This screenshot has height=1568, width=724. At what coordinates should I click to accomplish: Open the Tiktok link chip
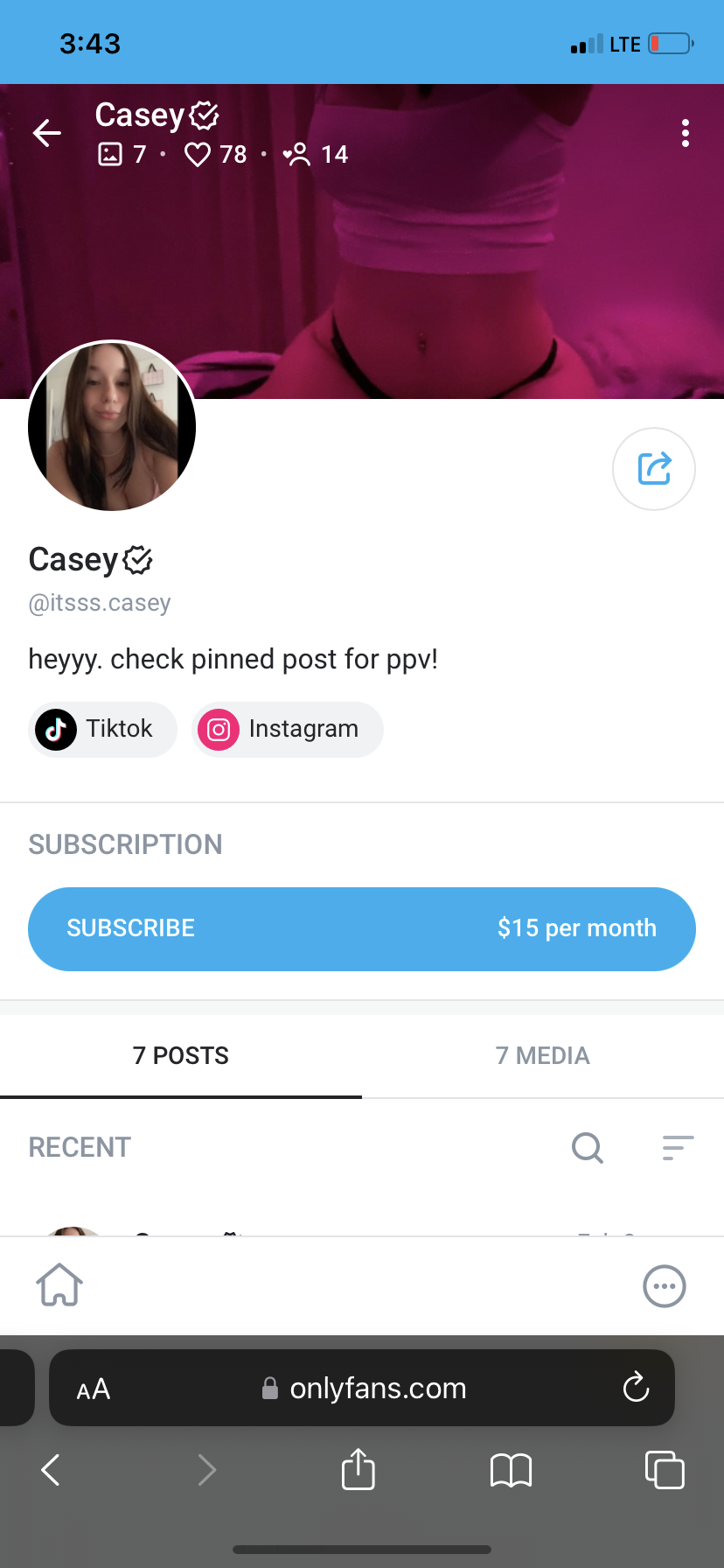[x=102, y=729]
